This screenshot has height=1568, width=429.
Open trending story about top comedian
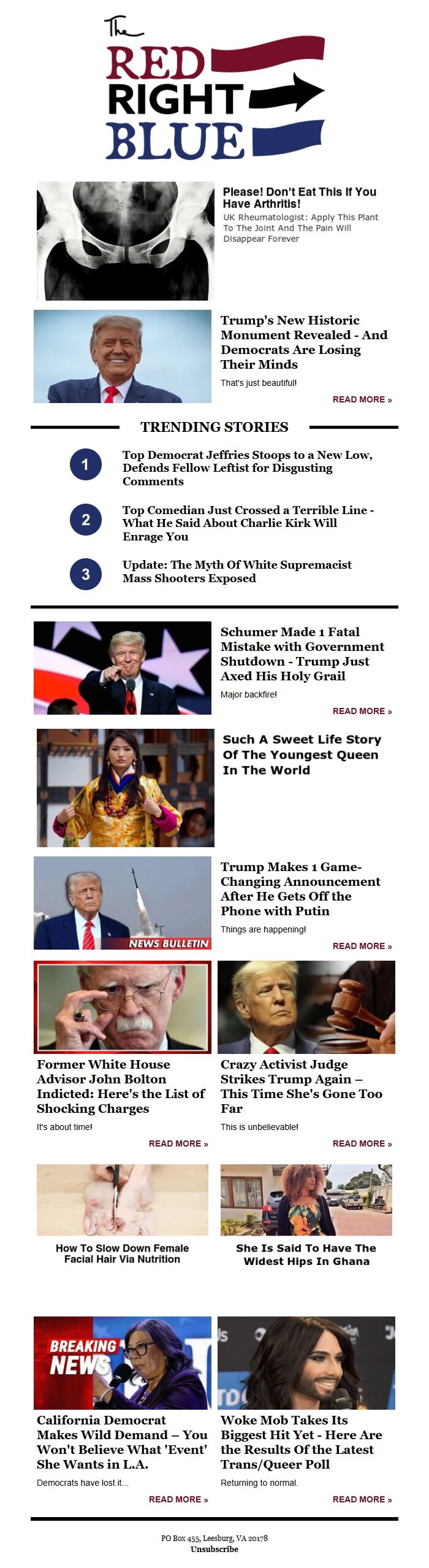pos(247,523)
